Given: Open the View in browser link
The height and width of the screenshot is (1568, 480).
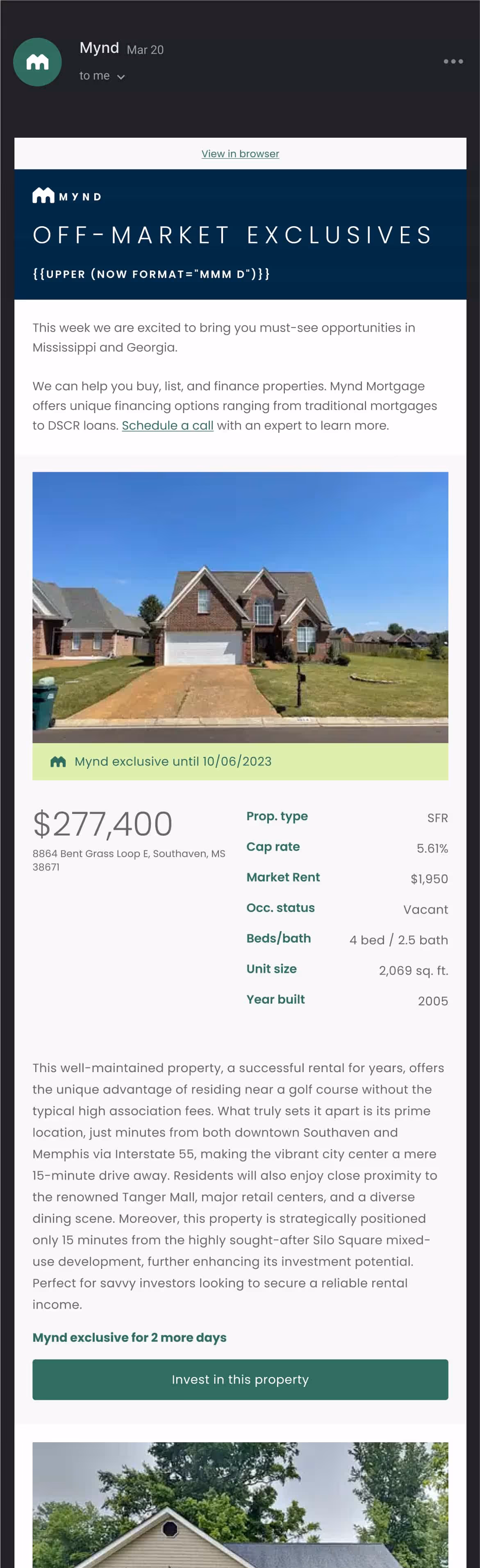Looking at the screenshot, I should [x=240, y=154].
